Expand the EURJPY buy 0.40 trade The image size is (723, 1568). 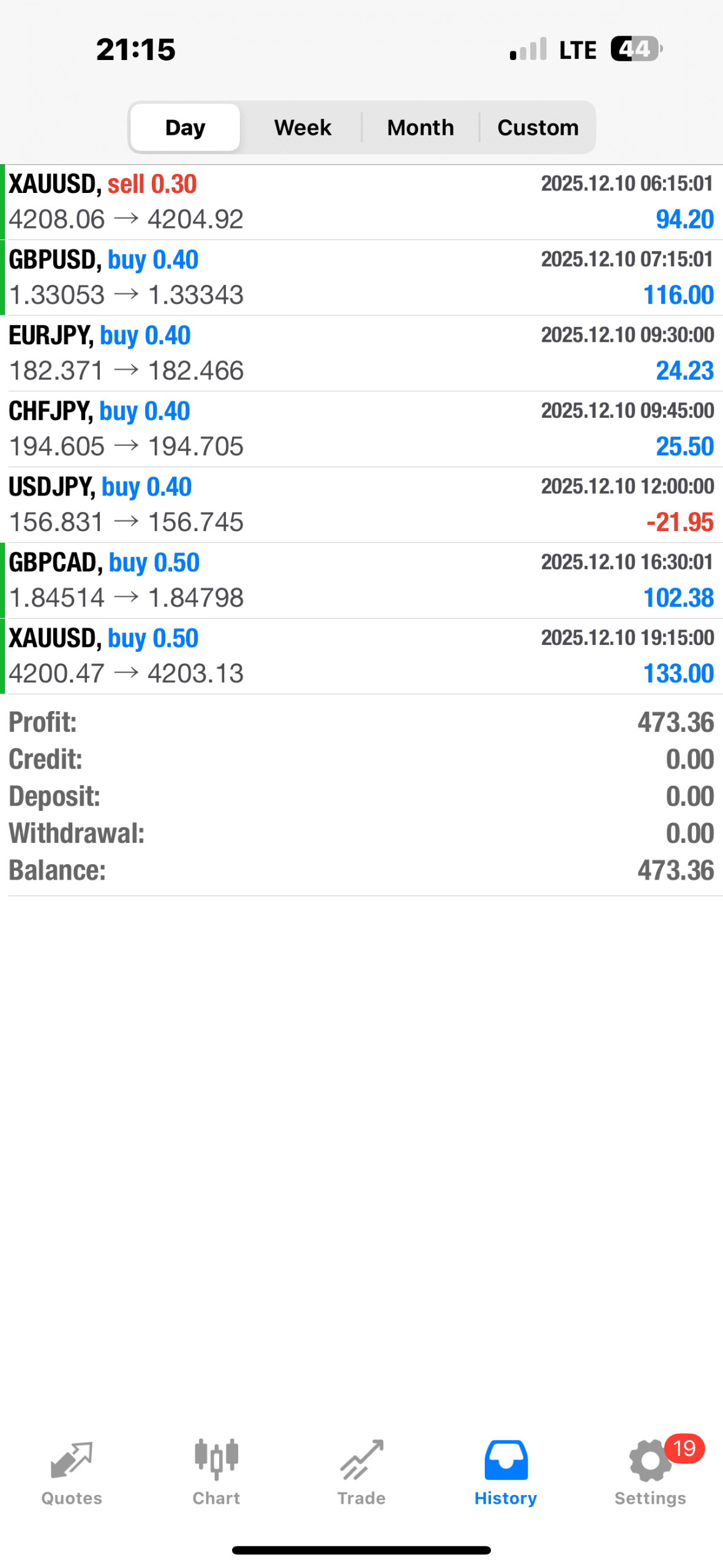[361, 353]
